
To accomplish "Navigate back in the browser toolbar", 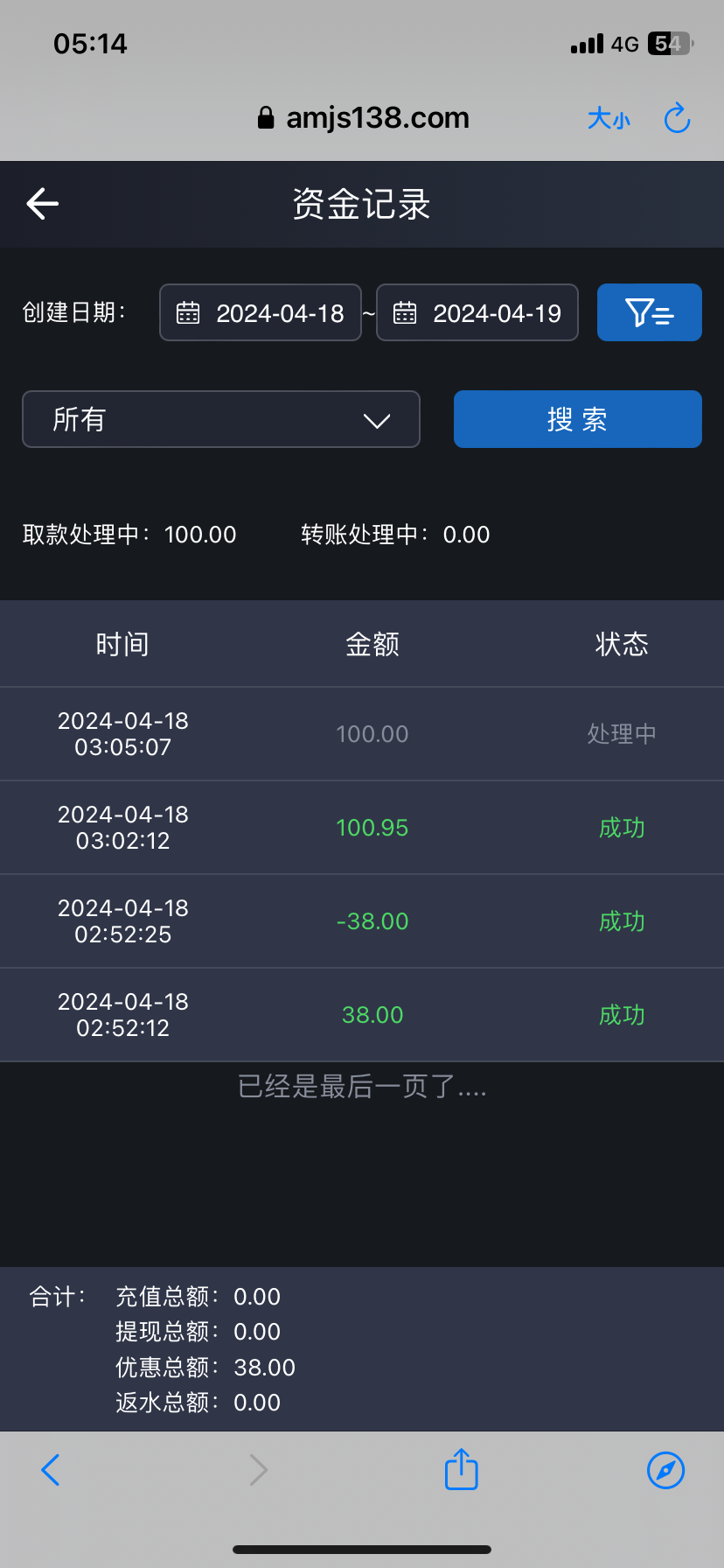I will tap(51, 1469).
